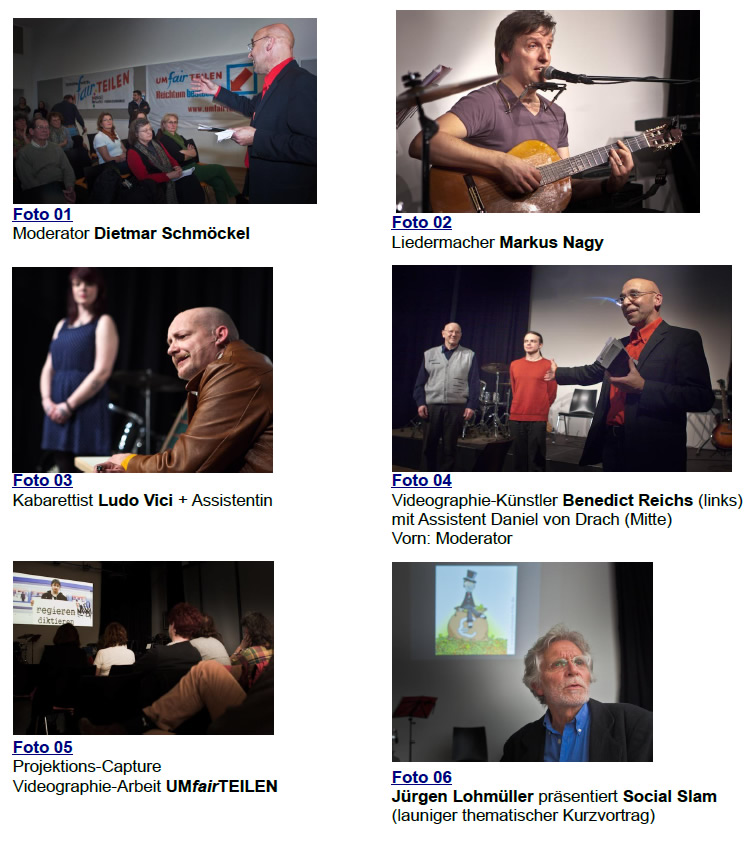Viewport: 755px width, 861px height.
Task: Open the Kabarettist Ludo Vici photo
Action: pos(142,369)
